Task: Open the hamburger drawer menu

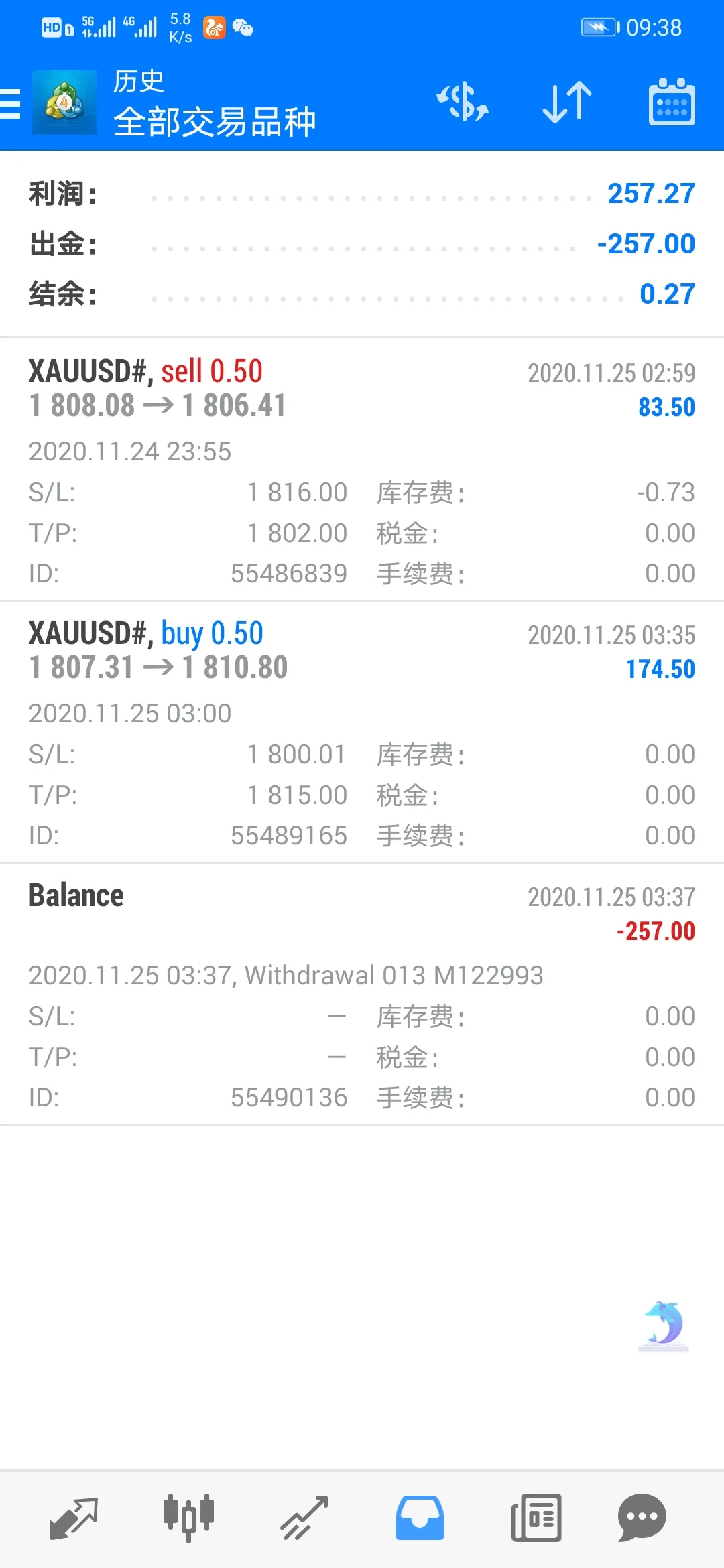Action: tap(10, 104)
